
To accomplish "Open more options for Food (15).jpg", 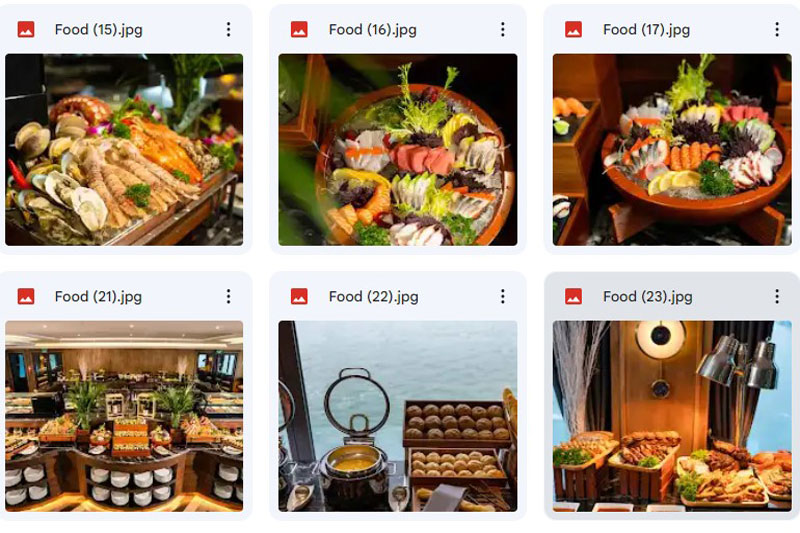I will (x=228, y=30).
